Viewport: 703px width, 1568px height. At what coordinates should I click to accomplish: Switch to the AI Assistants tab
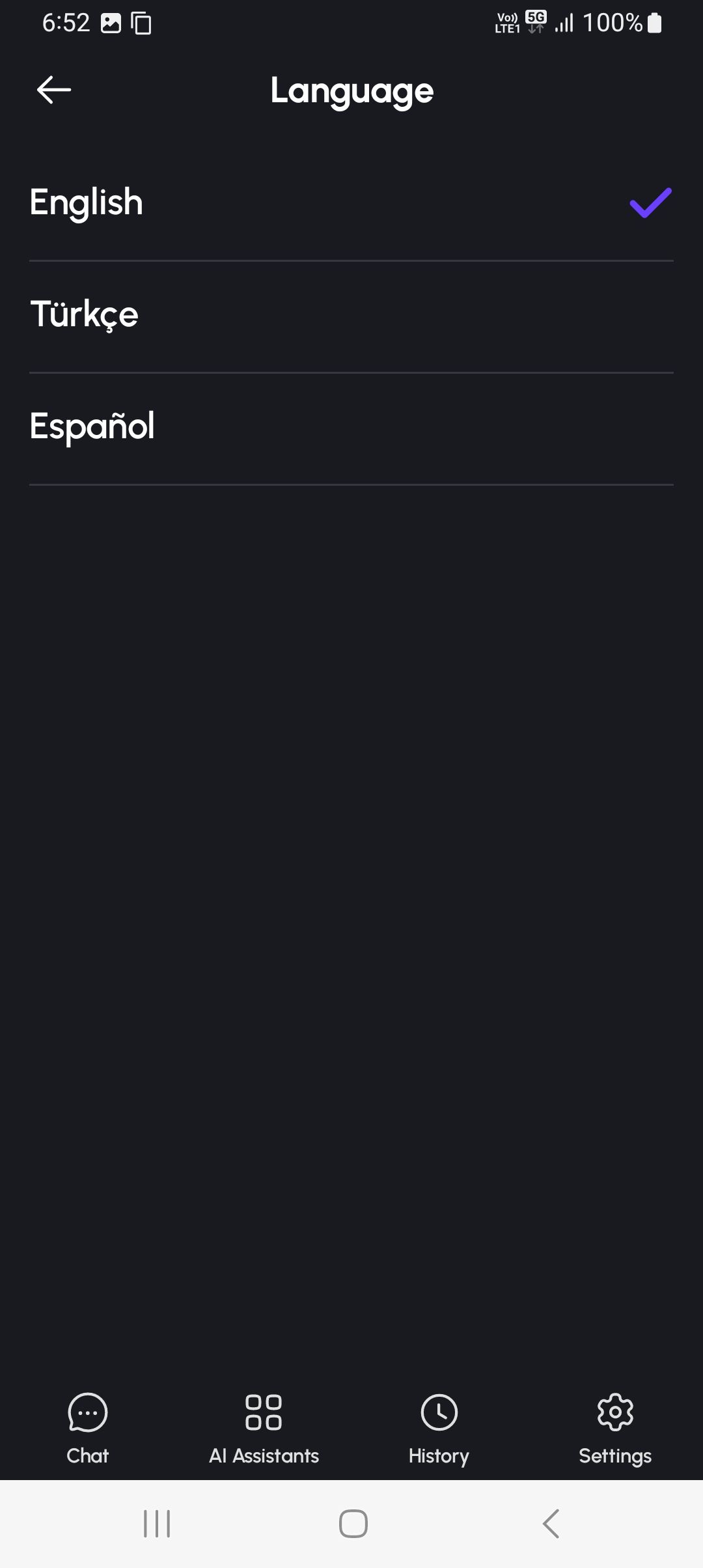point(264,1429)
